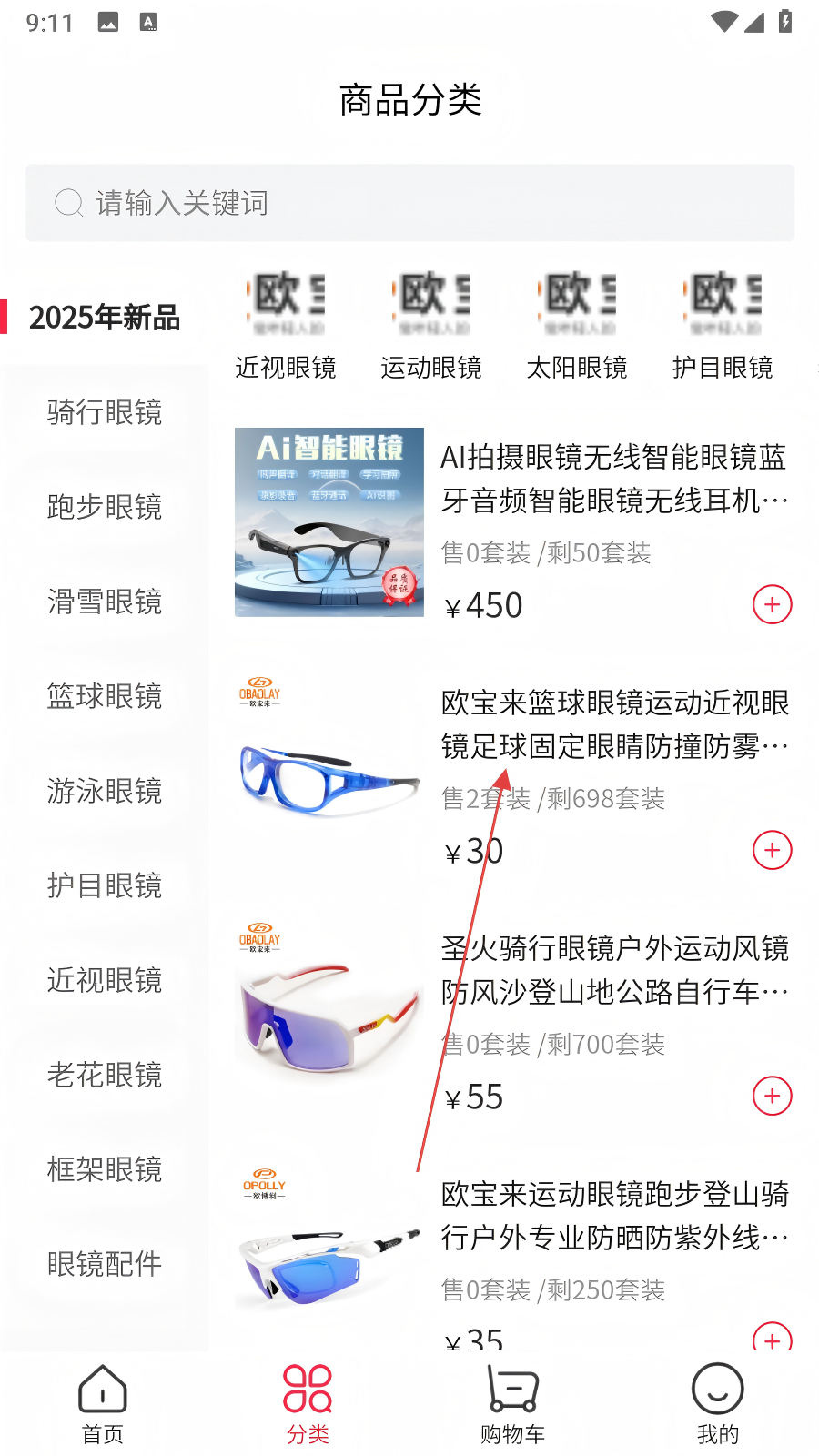
Task: Open the 太阳眼镜 subcategory tile
Action: point(577,325)
